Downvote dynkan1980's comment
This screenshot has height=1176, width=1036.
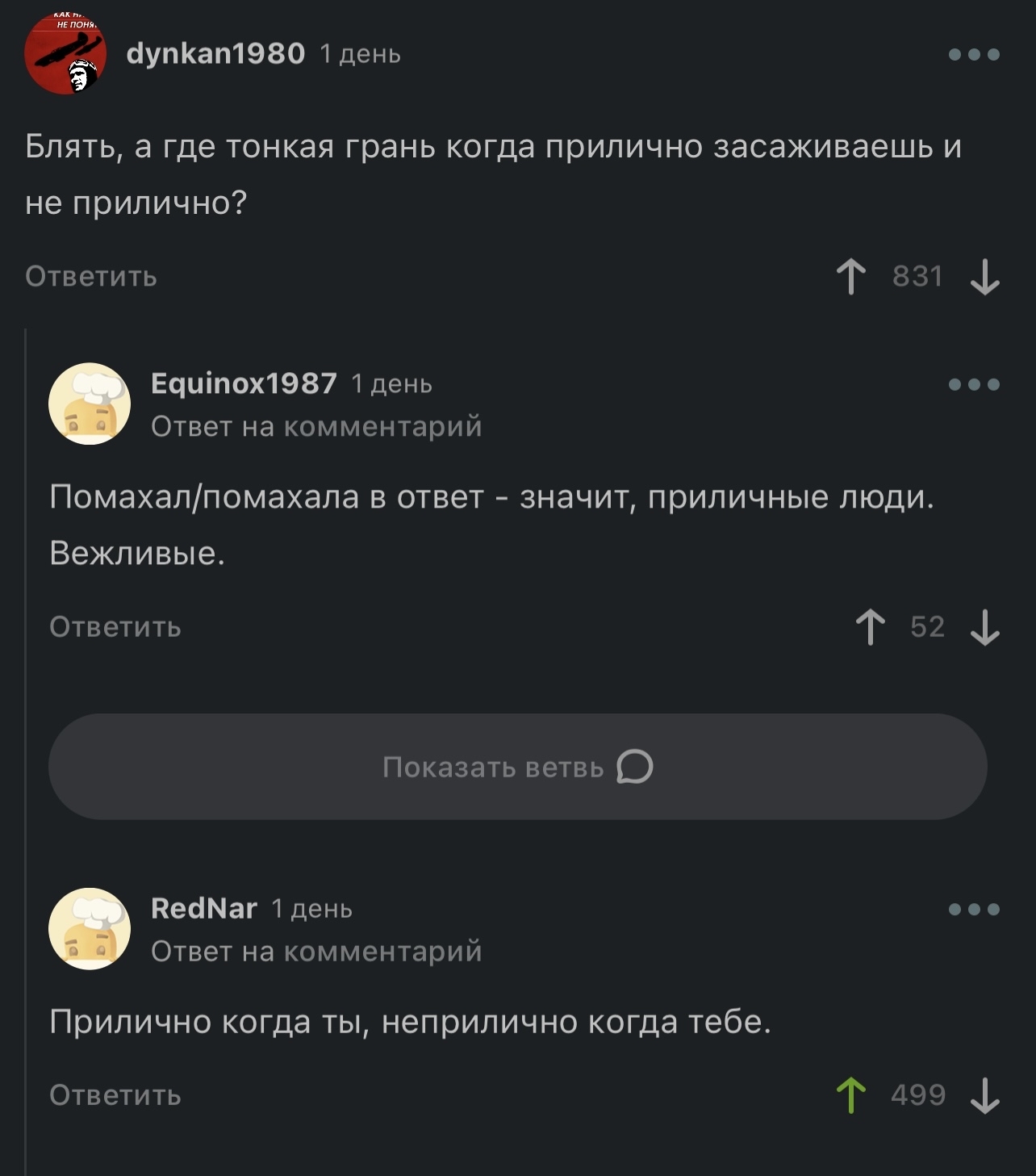click(x=985, y=276)
